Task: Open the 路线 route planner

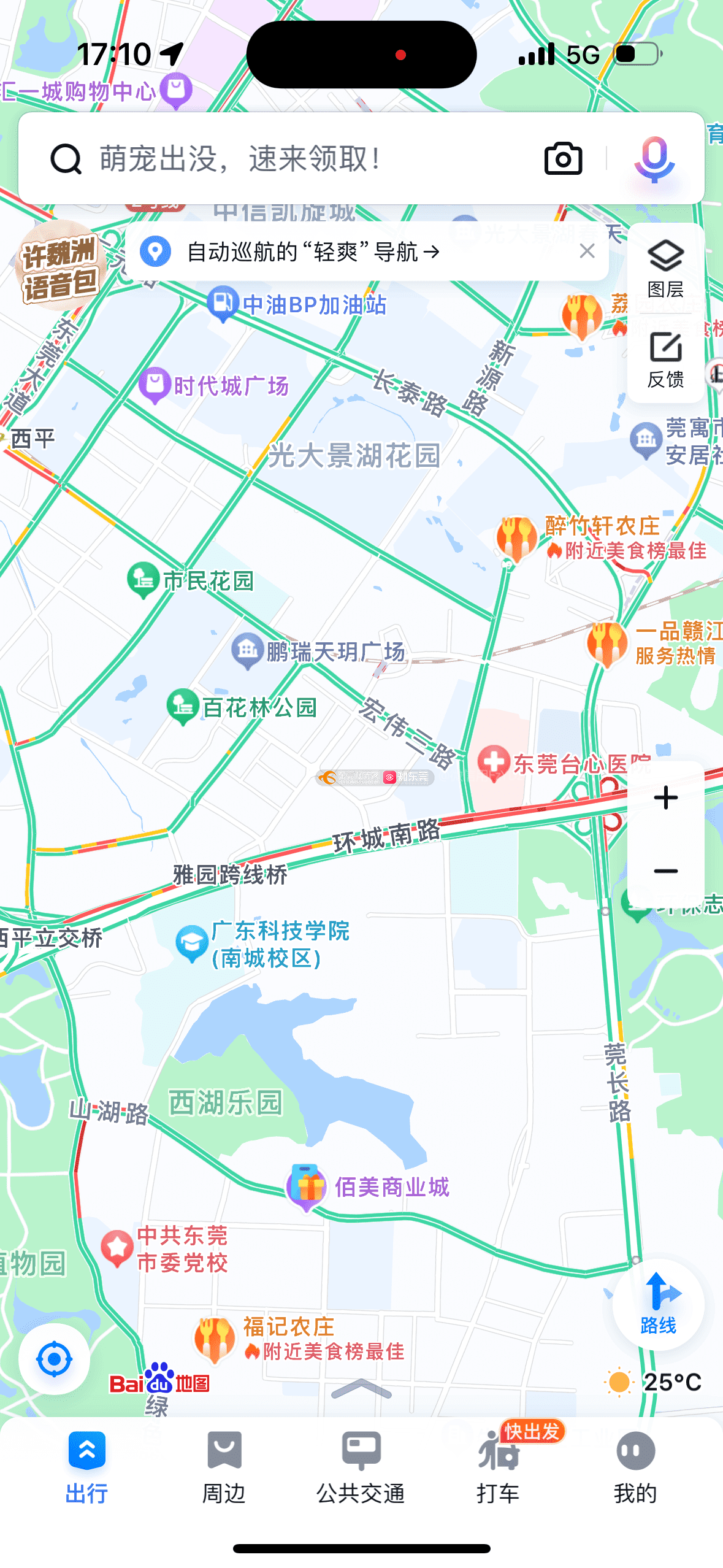Action: click(658, 1304)
